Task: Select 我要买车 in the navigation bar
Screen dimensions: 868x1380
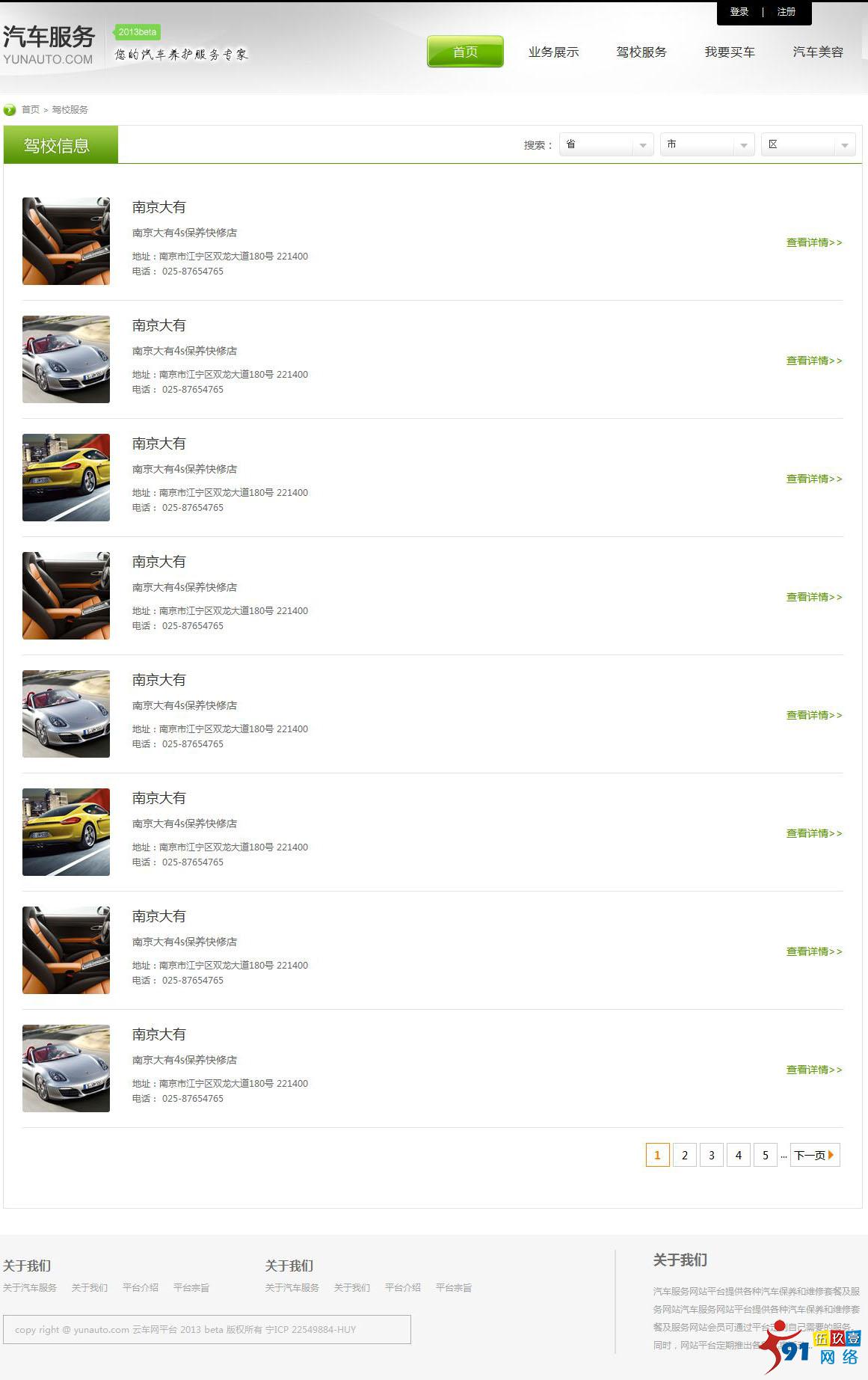Action: click(730, 52)
